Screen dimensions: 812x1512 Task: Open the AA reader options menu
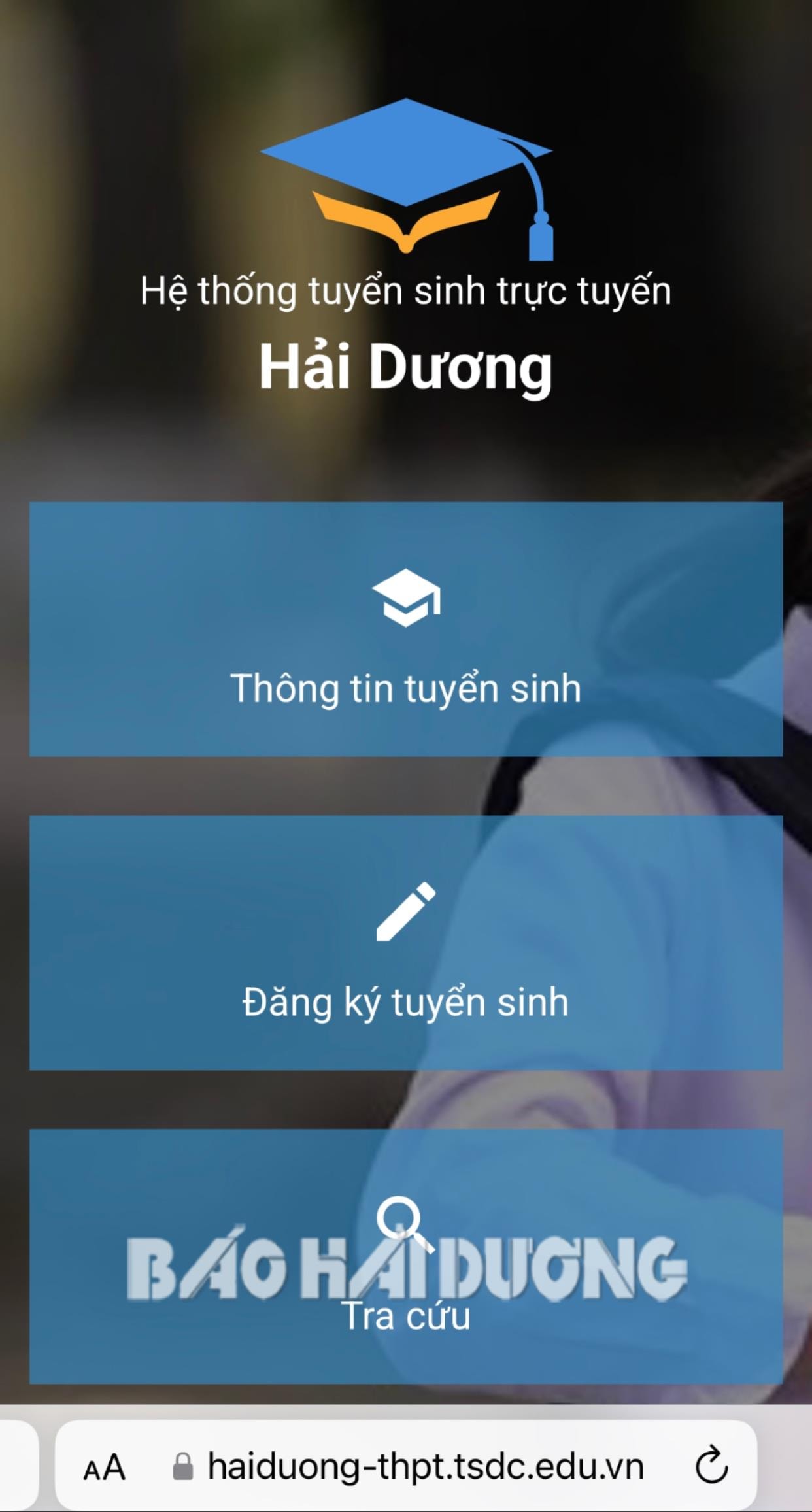[x=105, y=1468]
